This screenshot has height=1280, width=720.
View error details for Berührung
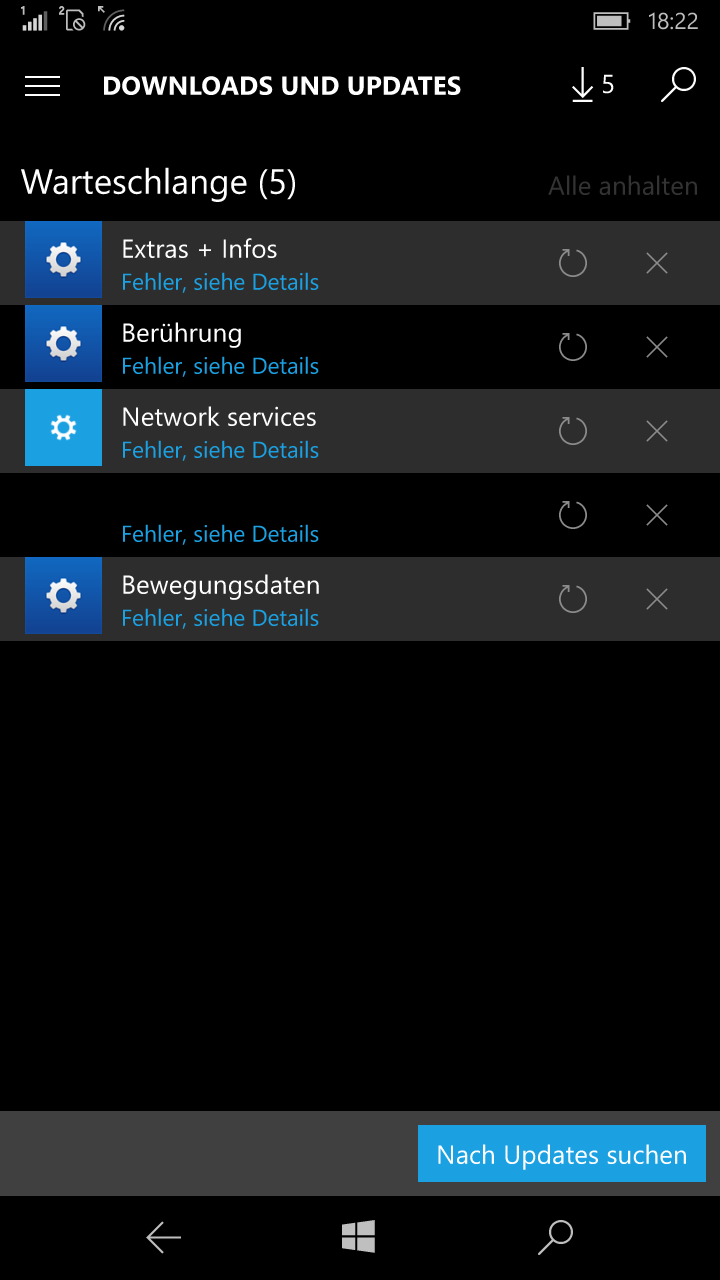coord(220,367)
